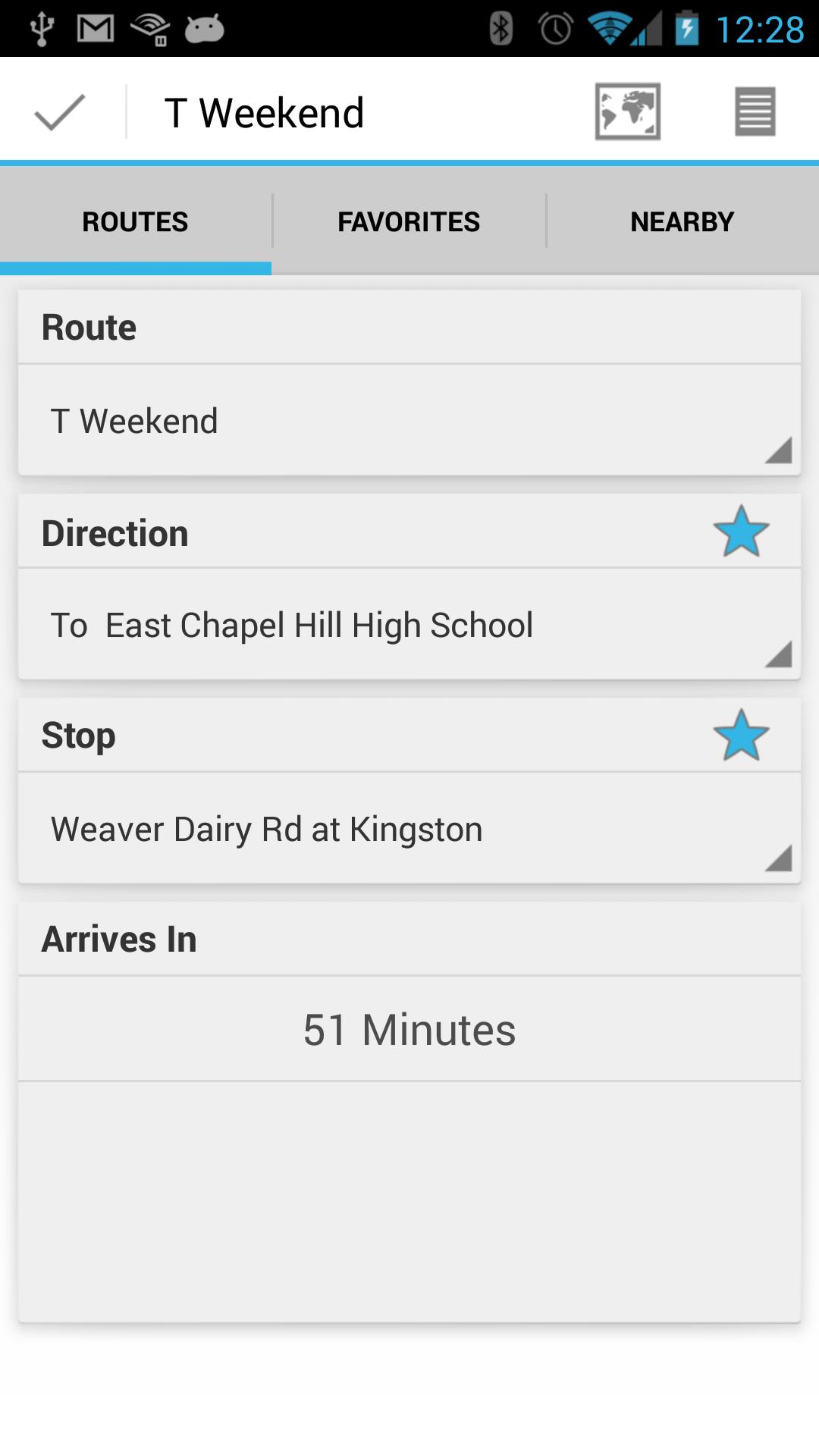Tap the battery charging indicator
Viewport: 819px width, 1456px height.
[686, 27]
